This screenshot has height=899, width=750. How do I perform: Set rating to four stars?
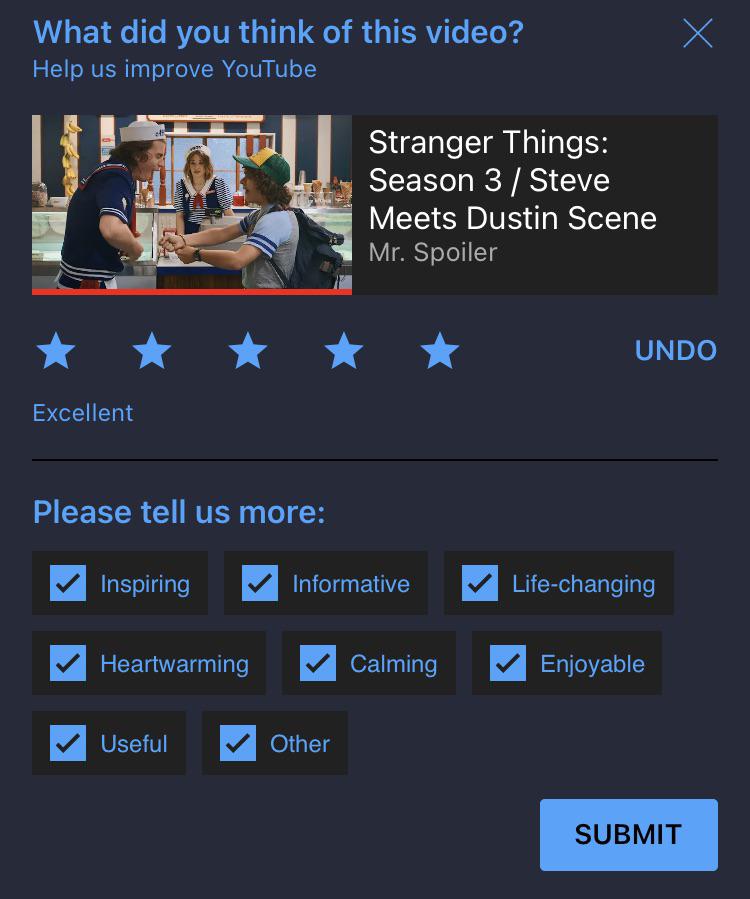pos(344,351)
